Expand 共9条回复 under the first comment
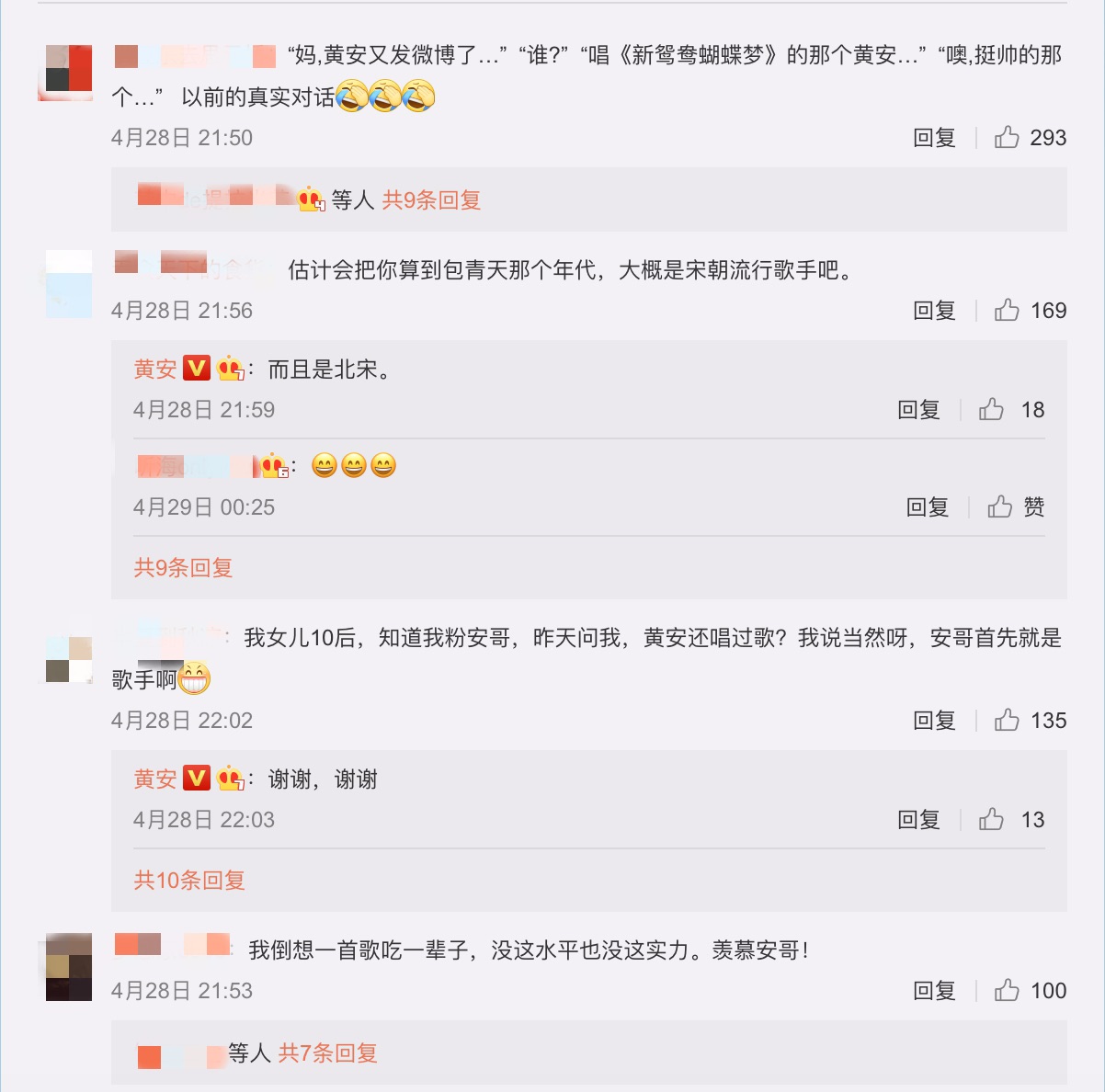Viewport: 1105px width, 1092px height. pos(431,199)
